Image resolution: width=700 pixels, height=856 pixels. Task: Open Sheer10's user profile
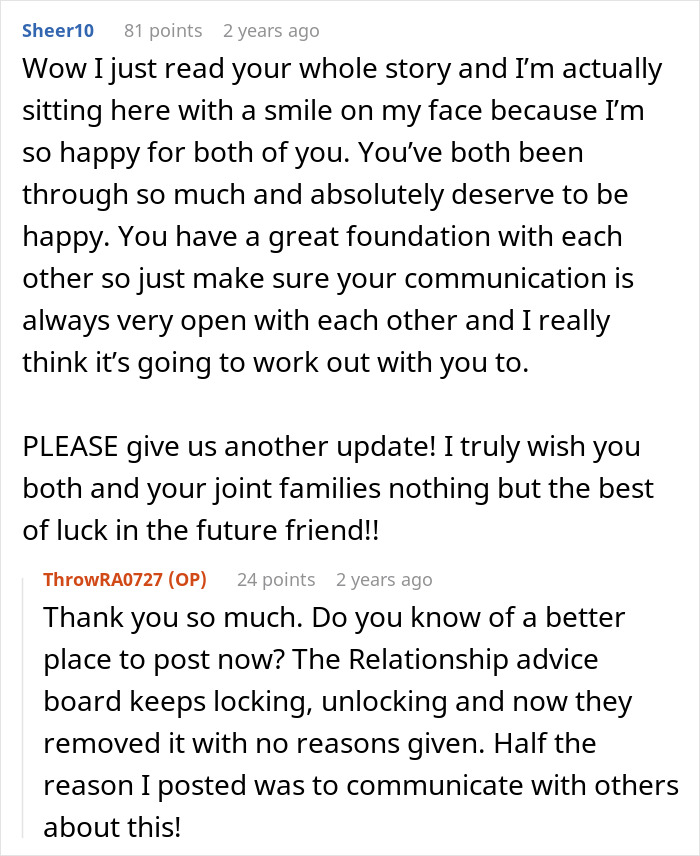coord(57,31)
